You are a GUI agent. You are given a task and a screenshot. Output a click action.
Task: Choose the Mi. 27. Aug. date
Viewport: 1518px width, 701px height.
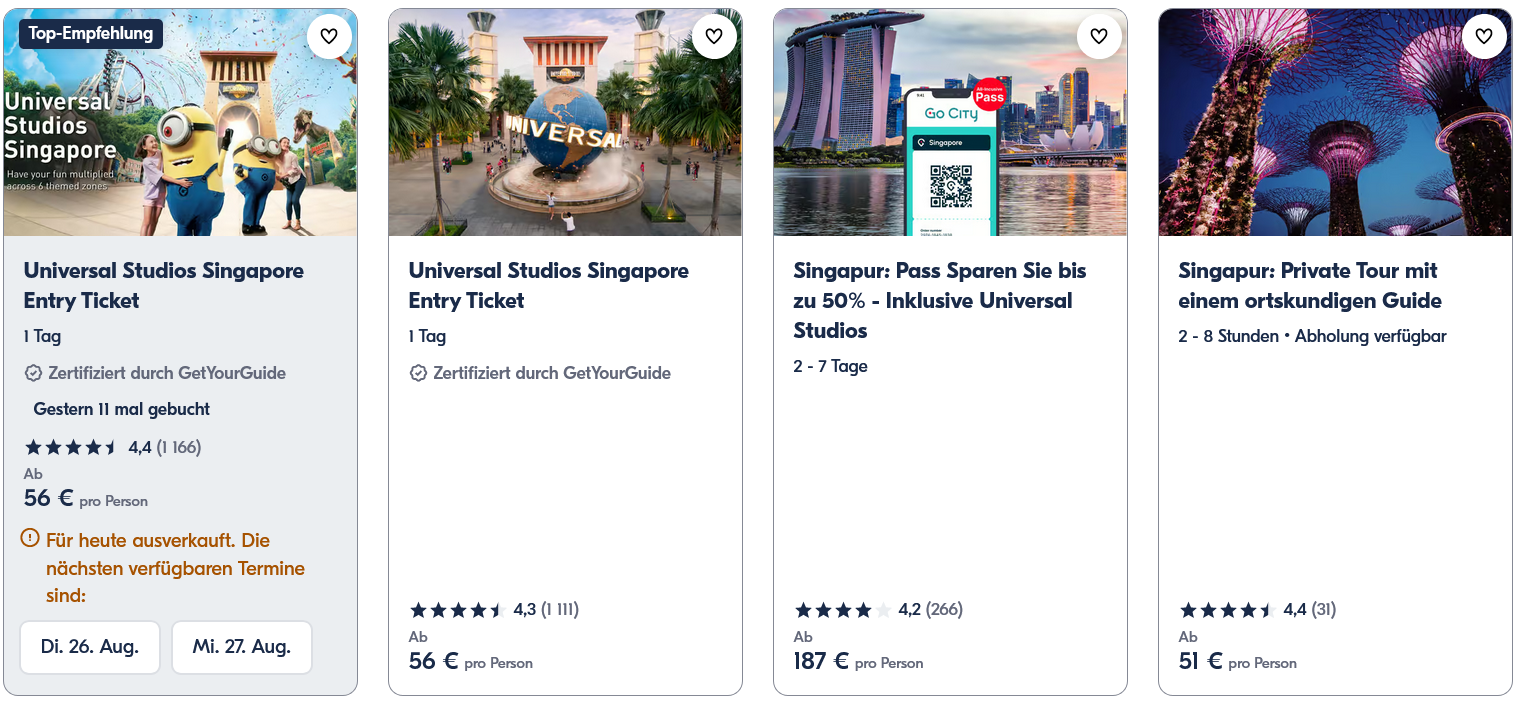[x=242, y=647]
